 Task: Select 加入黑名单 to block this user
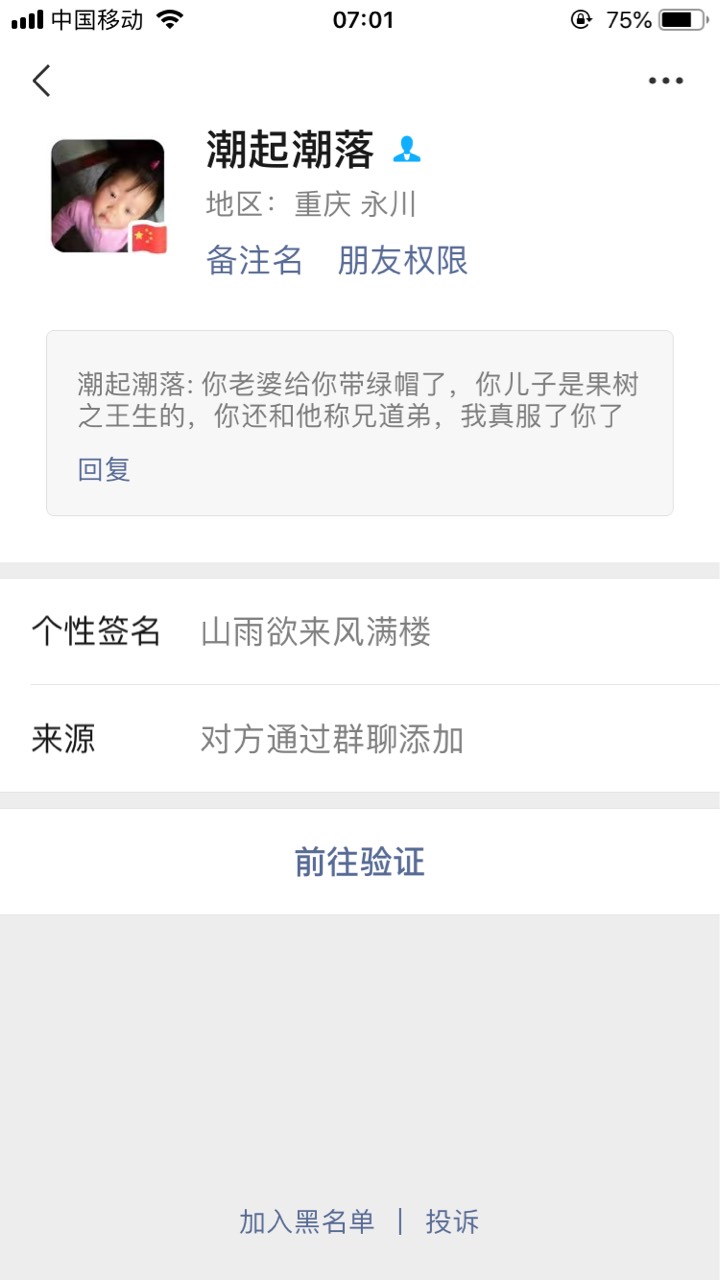pyautogui.click(x=307, y=1221)
